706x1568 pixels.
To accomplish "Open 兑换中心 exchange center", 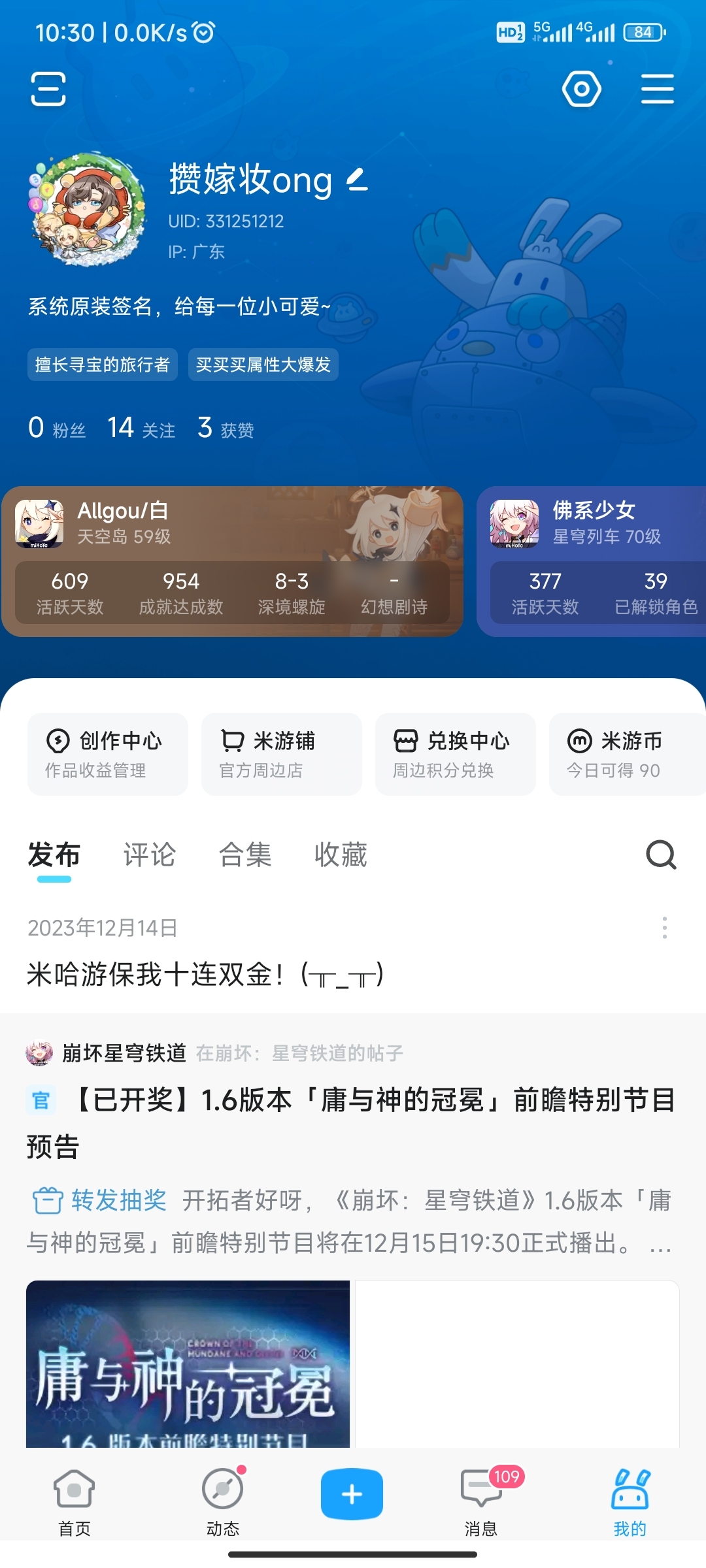I will [x=455, y=754].
